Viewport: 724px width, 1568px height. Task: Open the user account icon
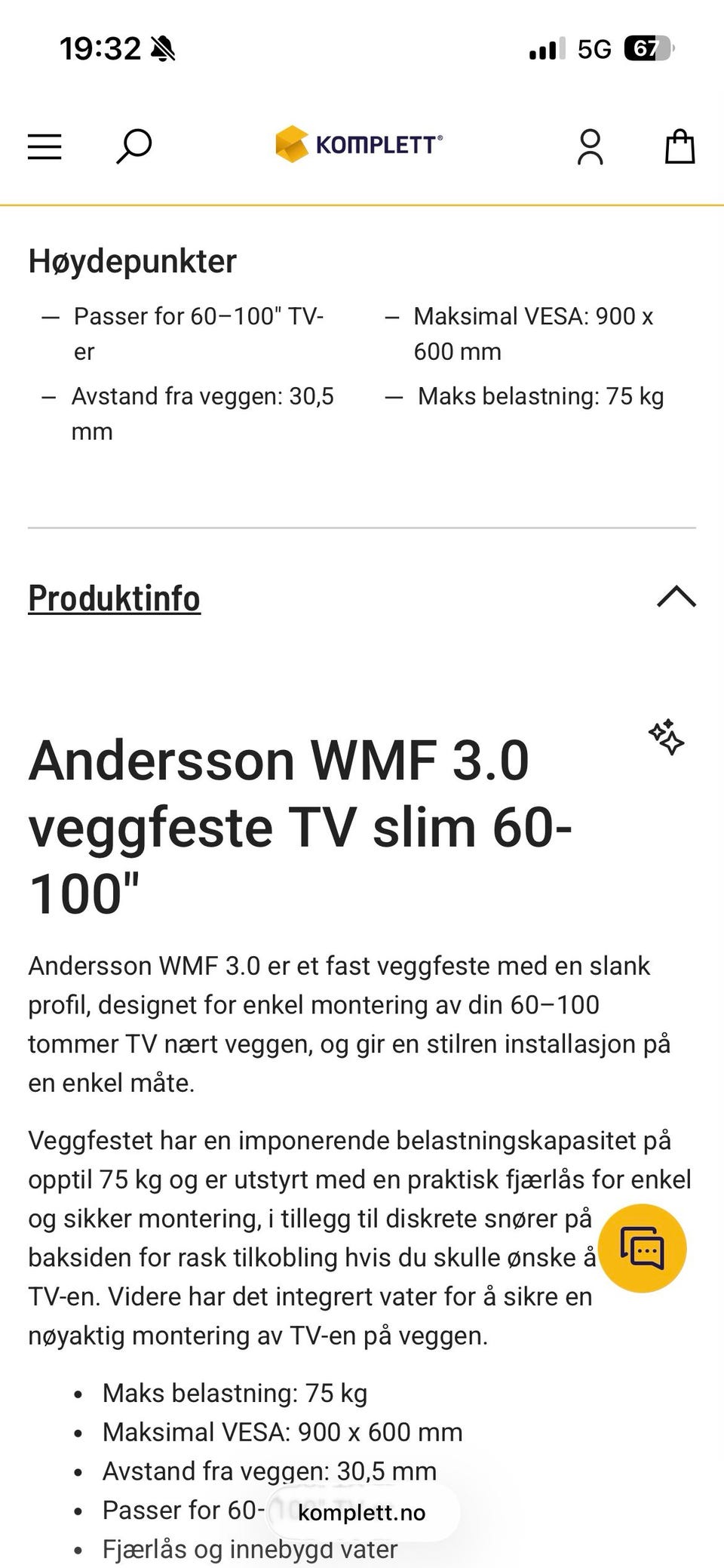pyautogui.click(x=590, y=146)
